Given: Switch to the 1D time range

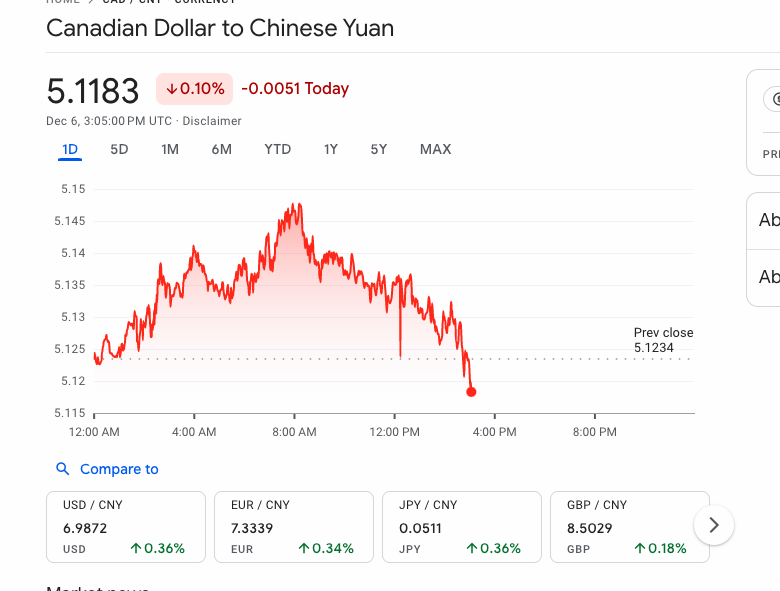Looking at the screenshot, I should click(x=69, y=149).
